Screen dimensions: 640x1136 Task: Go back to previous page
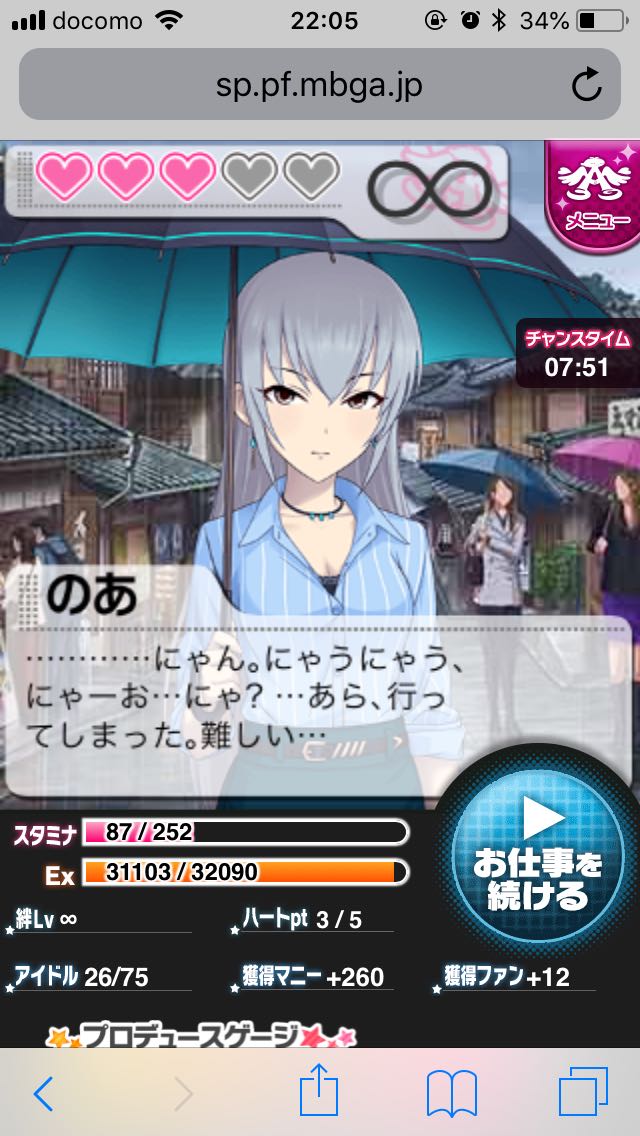tap(44, 1094)
